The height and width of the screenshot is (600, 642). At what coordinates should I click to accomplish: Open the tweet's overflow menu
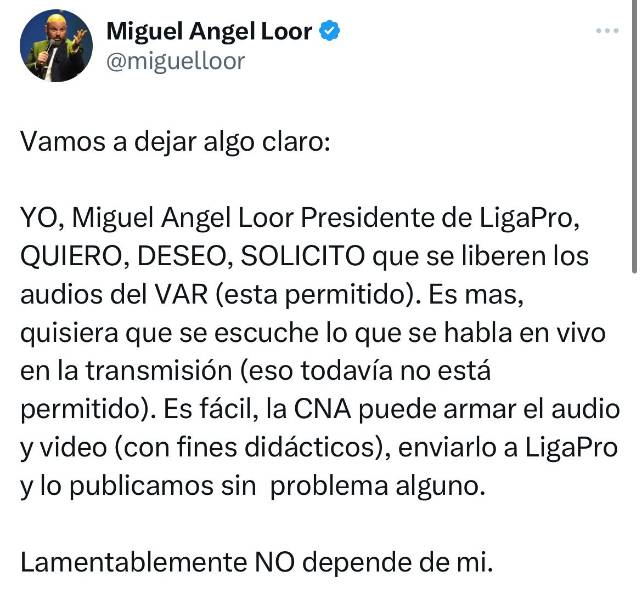point(607,31)
